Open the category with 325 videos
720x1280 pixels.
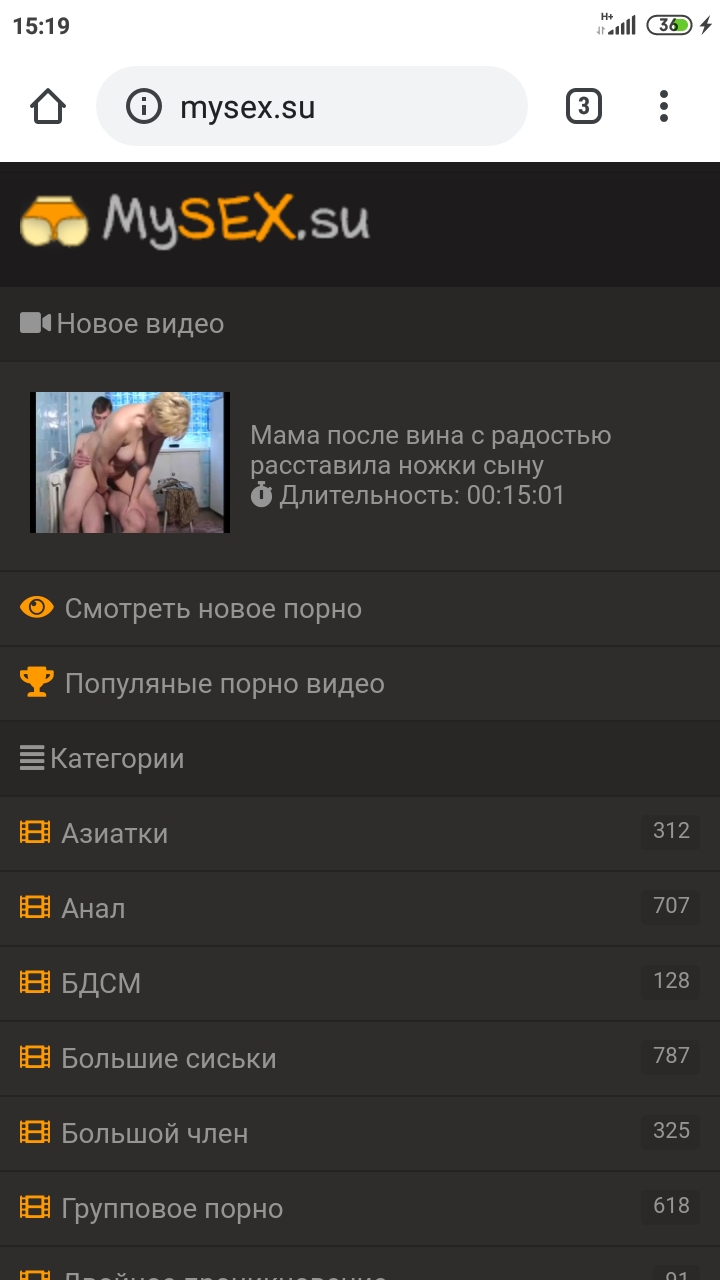154,1133
